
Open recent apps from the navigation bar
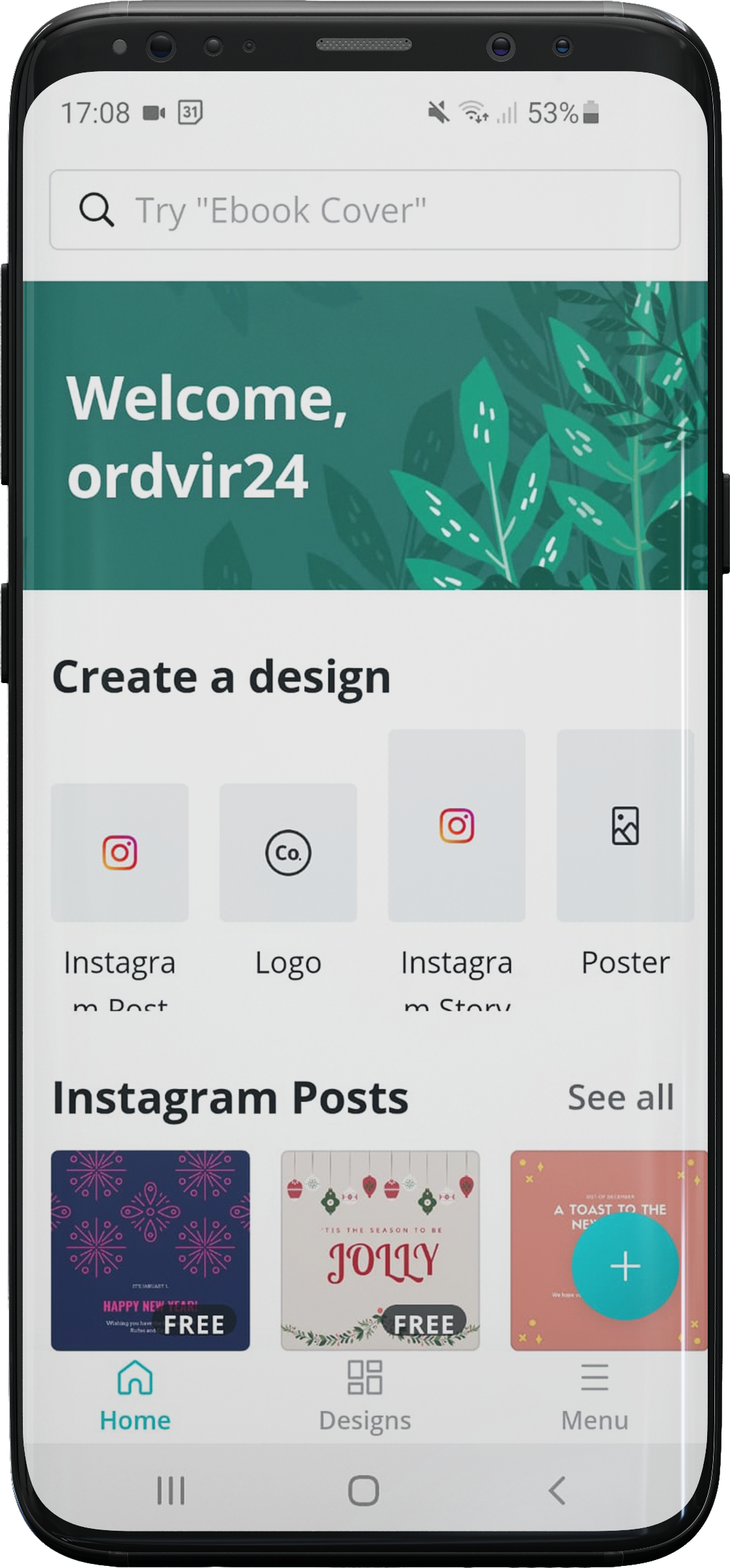click(170, 1490)
